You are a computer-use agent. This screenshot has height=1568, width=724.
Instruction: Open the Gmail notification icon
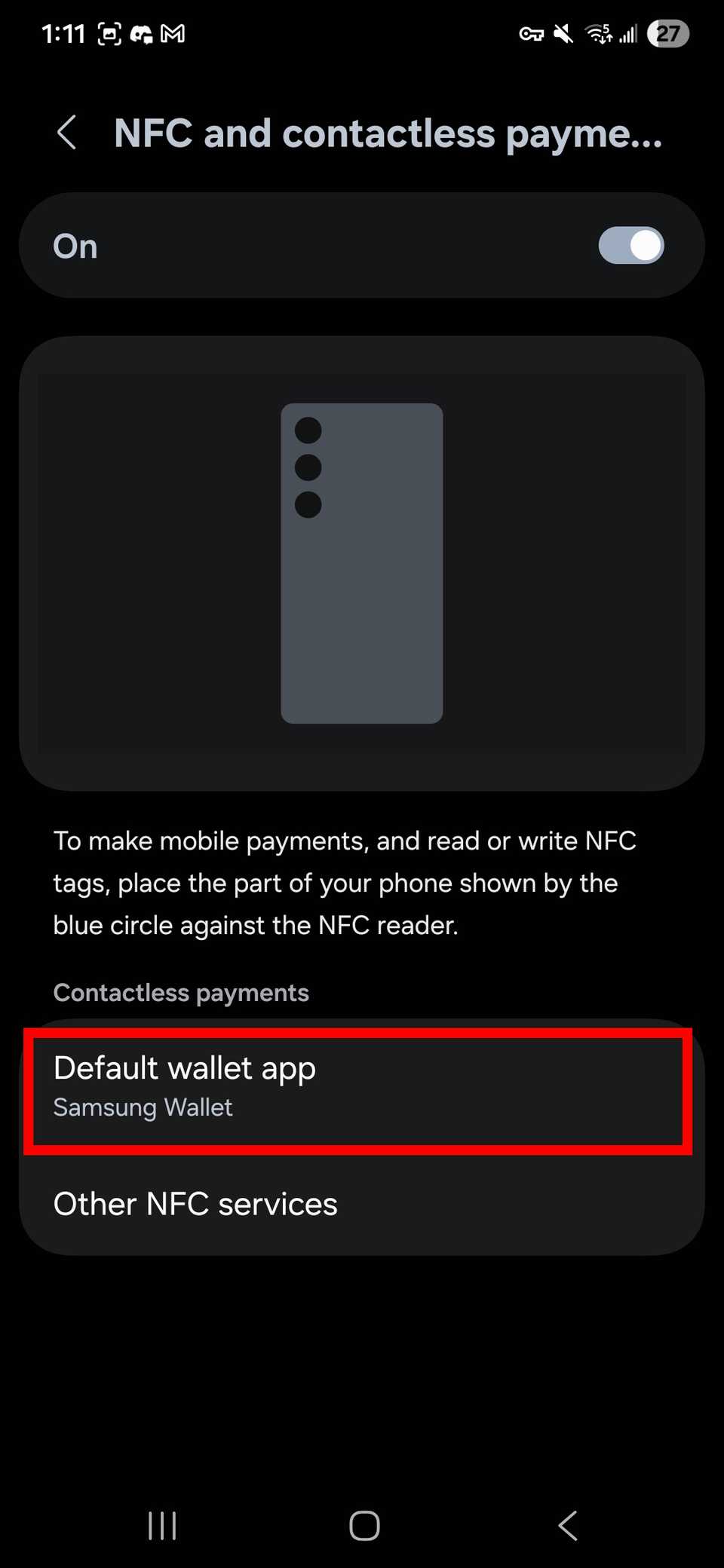point(172,33)
